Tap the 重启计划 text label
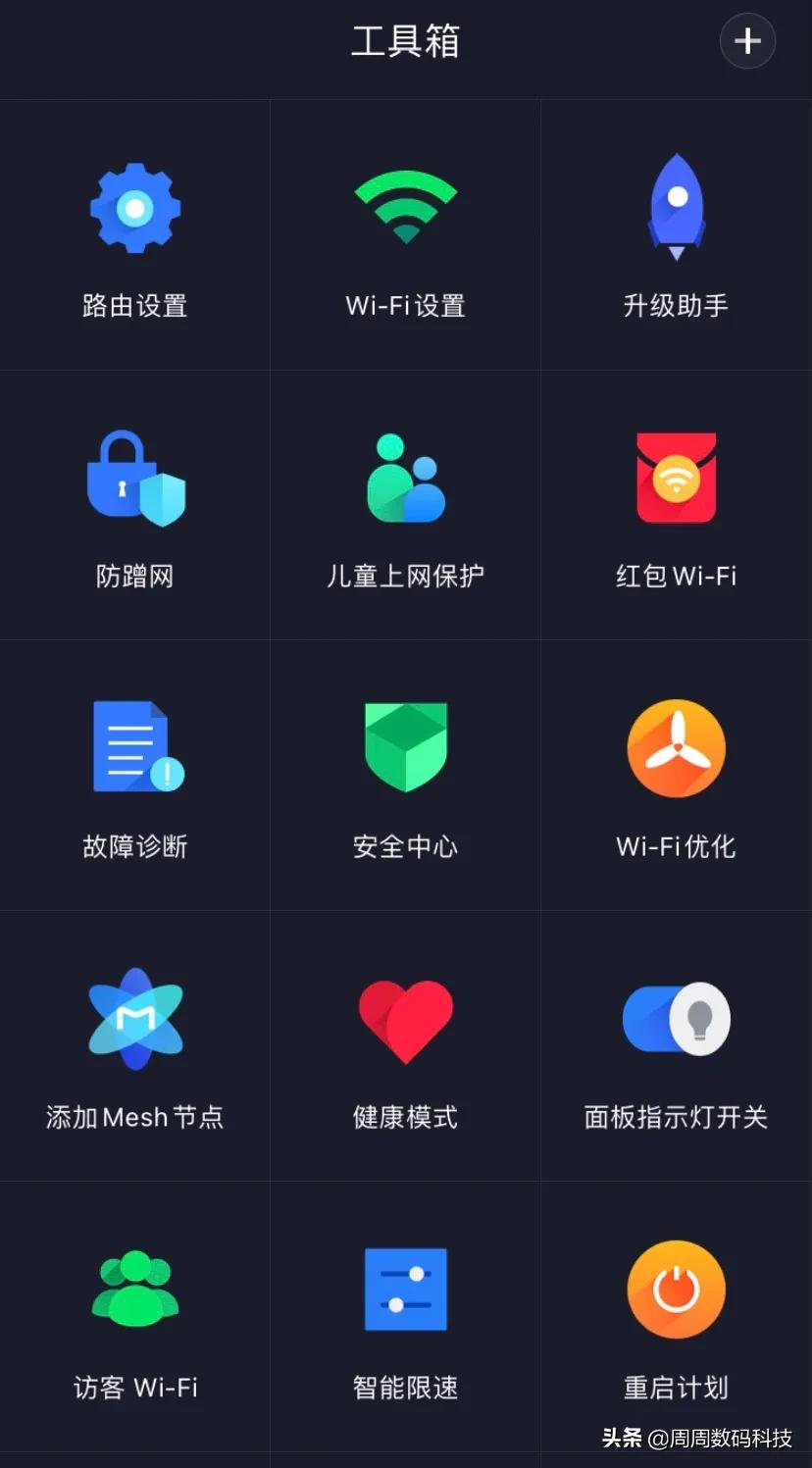 tap(676, 1388)
